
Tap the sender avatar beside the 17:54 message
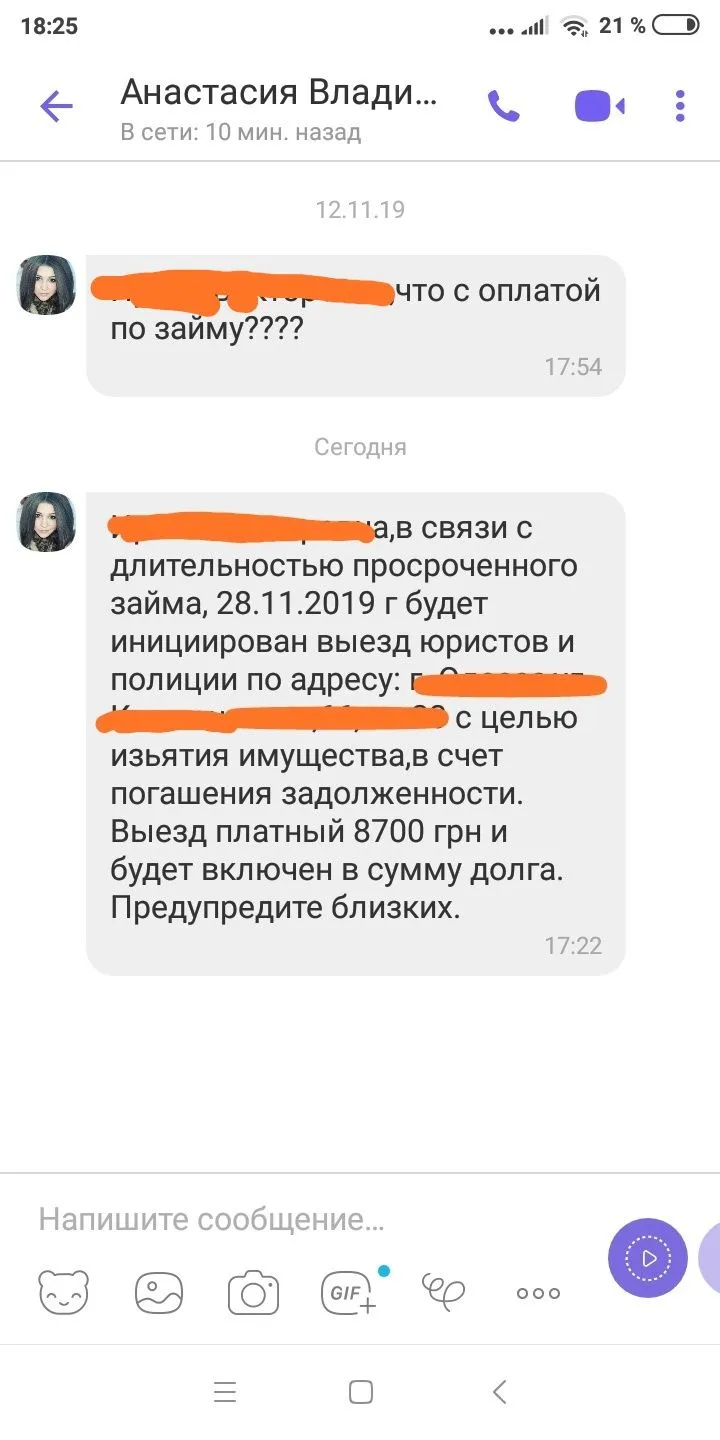47,284
